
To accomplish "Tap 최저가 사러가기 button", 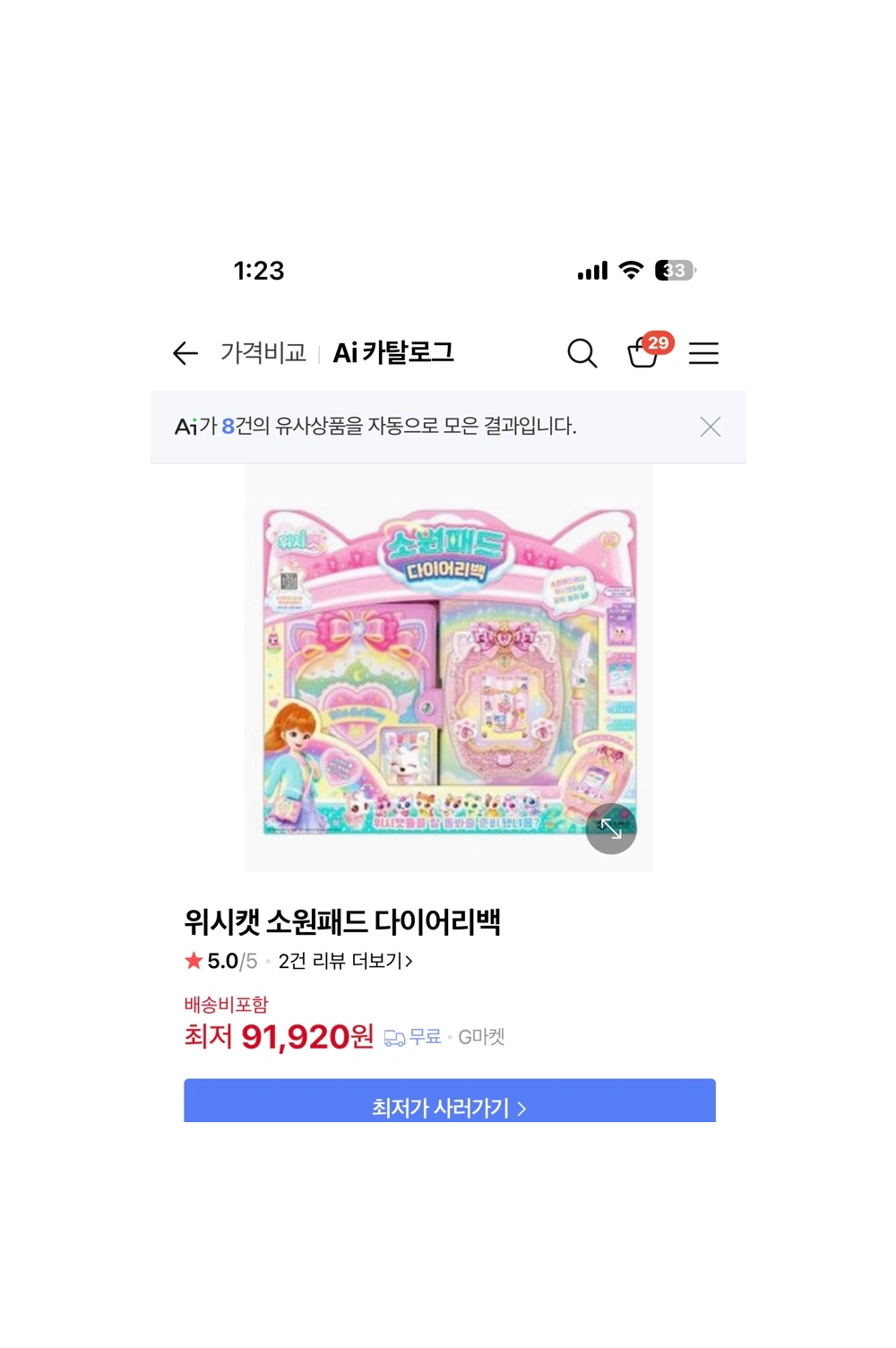I will (x=449, y=1103).
